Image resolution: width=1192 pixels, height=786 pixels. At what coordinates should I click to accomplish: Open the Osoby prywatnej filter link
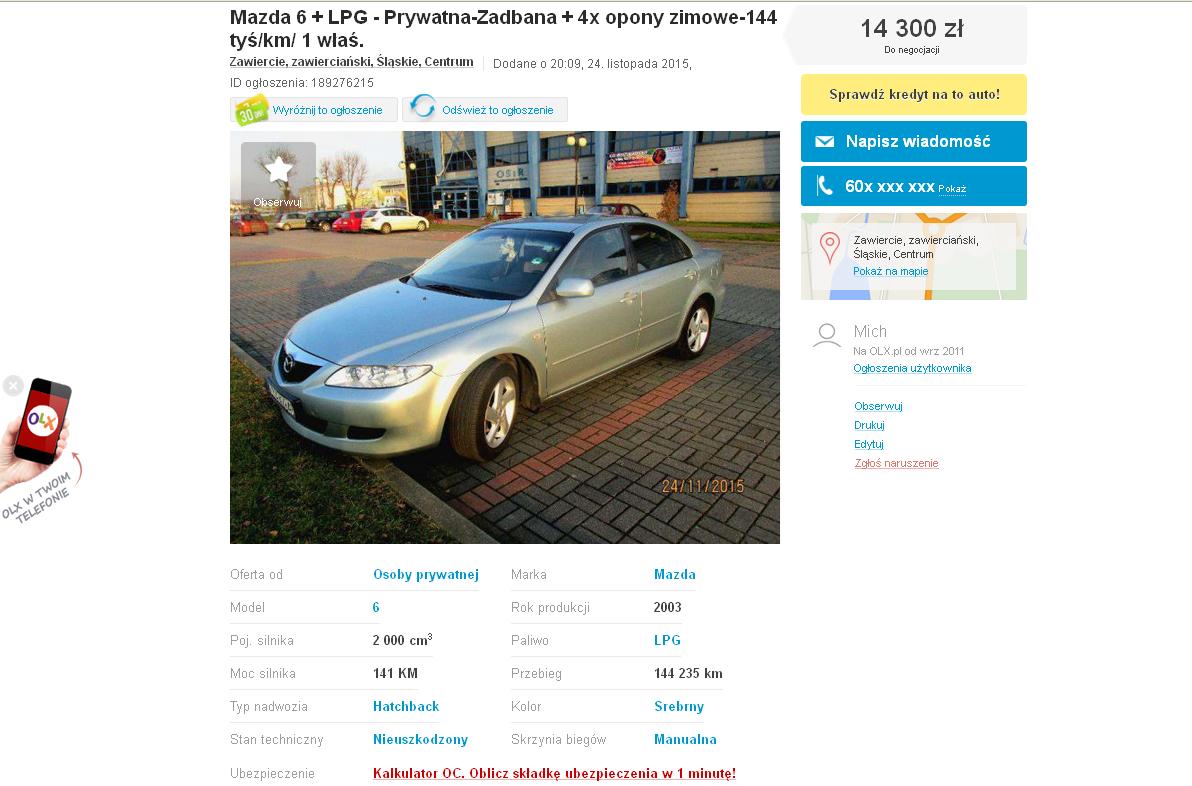tap(425, 574)
